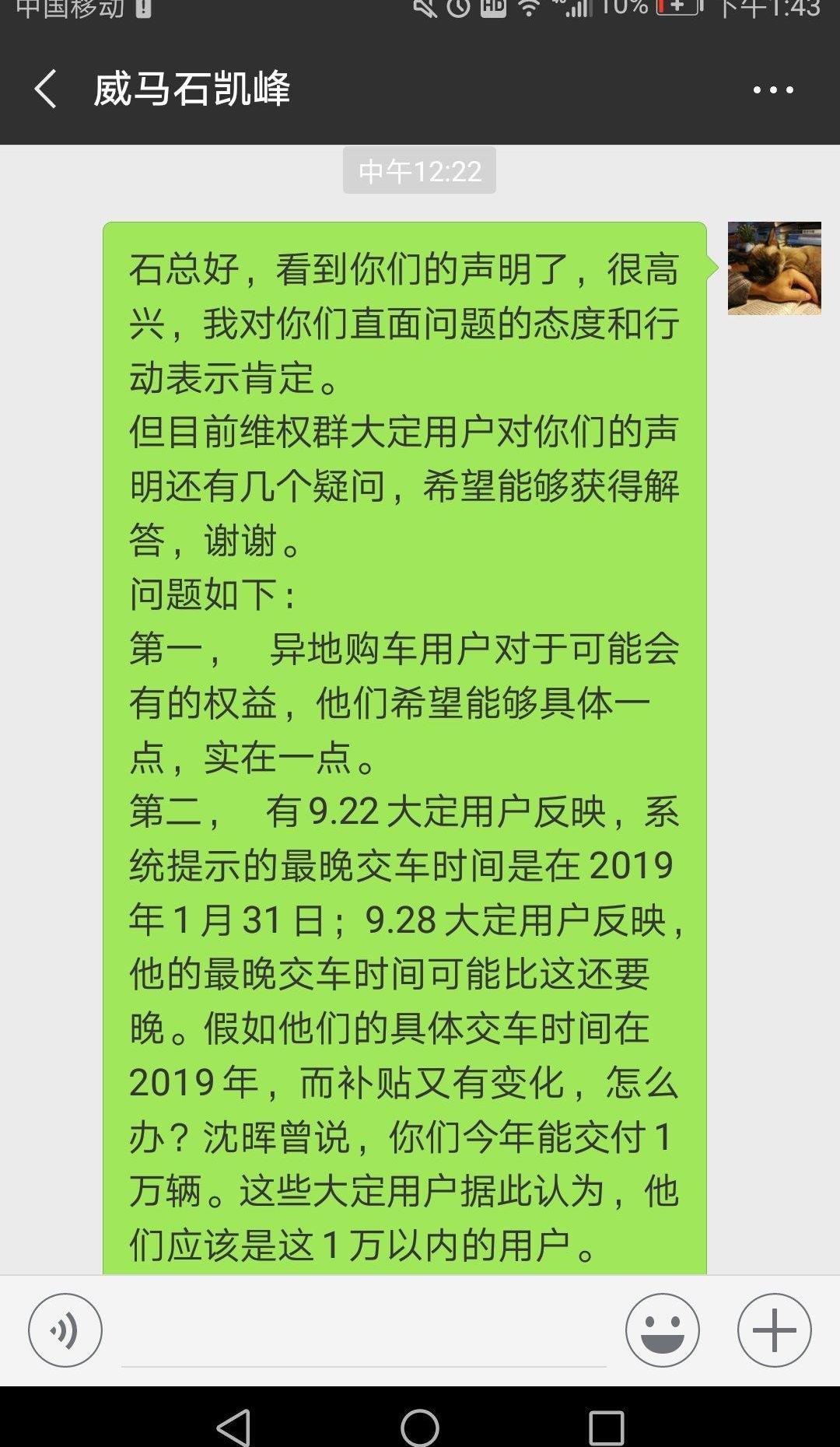Switch to voice message input
This screenshot has height=1447, width=840.
pyautogui.click(x=65, y=1330)
